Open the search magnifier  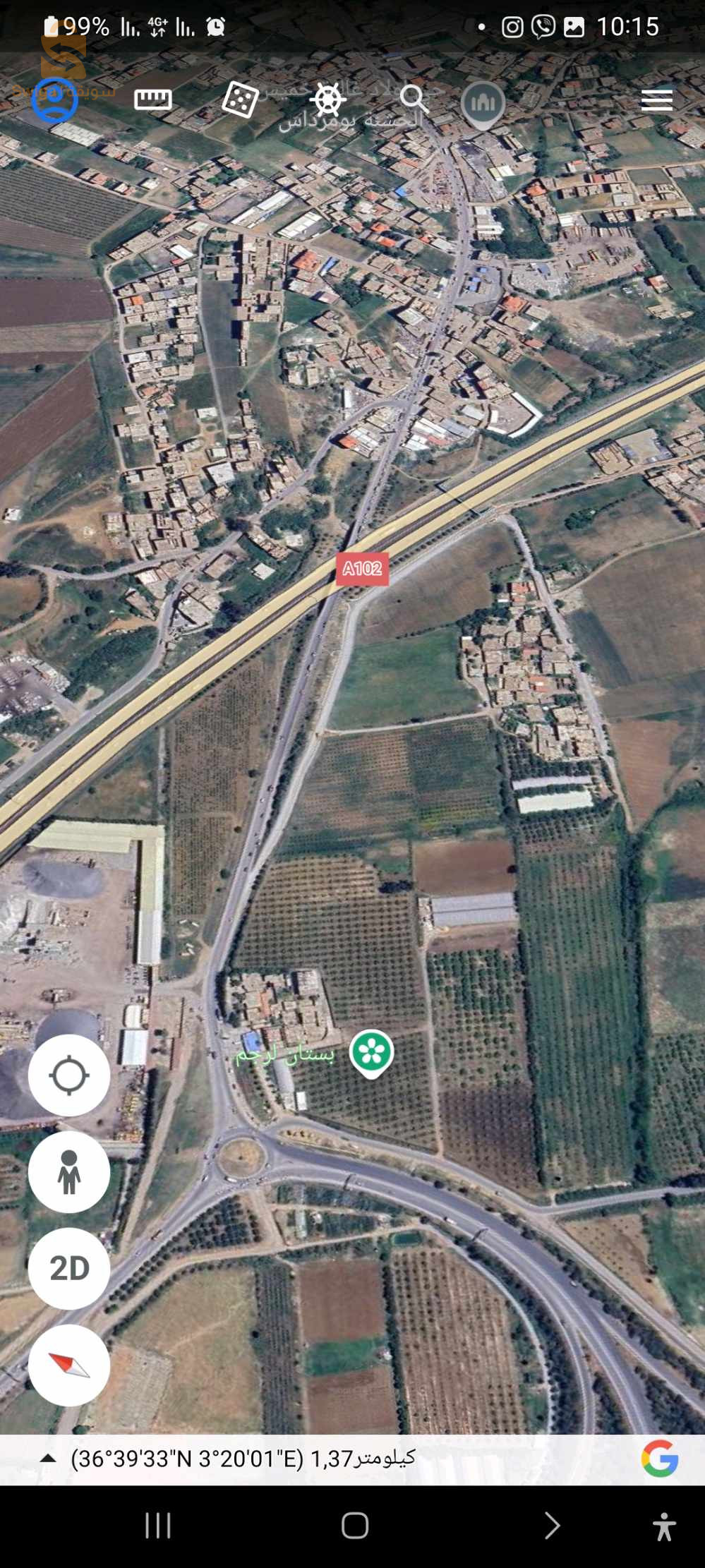[414, 99]
